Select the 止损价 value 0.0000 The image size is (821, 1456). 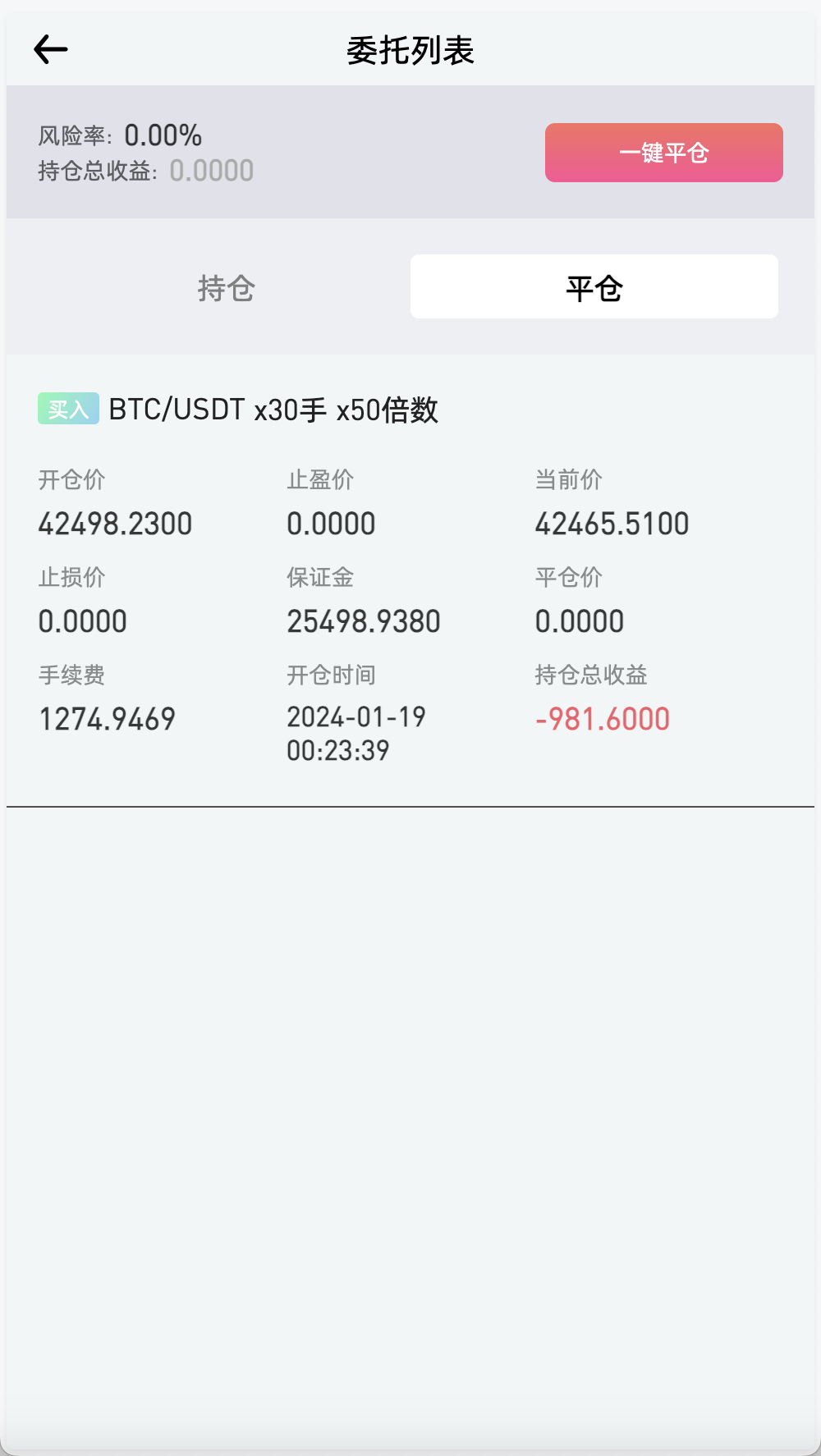coord(82,621)
